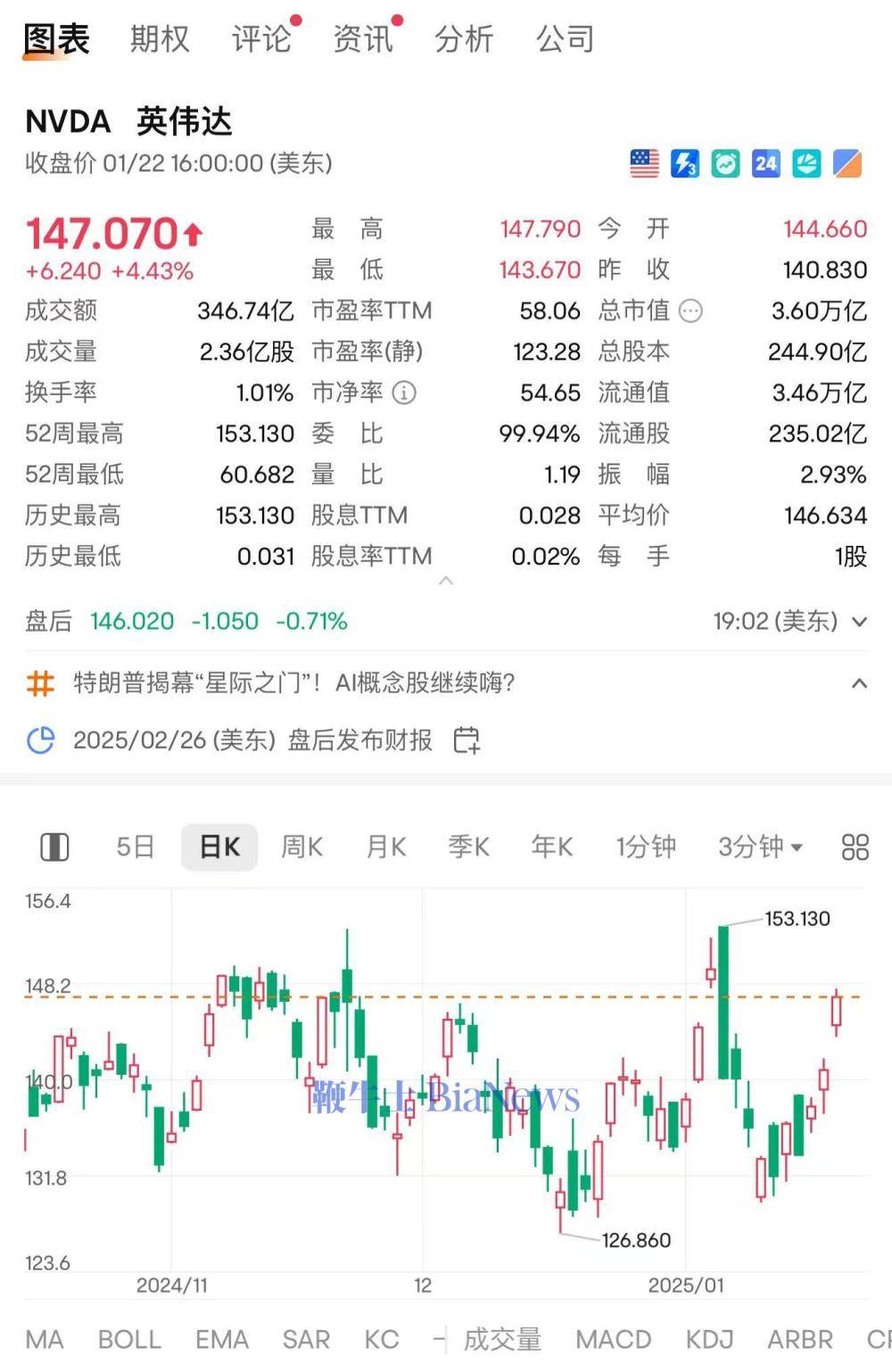Select the MACD indicator
The width and height of the screenshot is (892, 1372).
coord(614,1339)
